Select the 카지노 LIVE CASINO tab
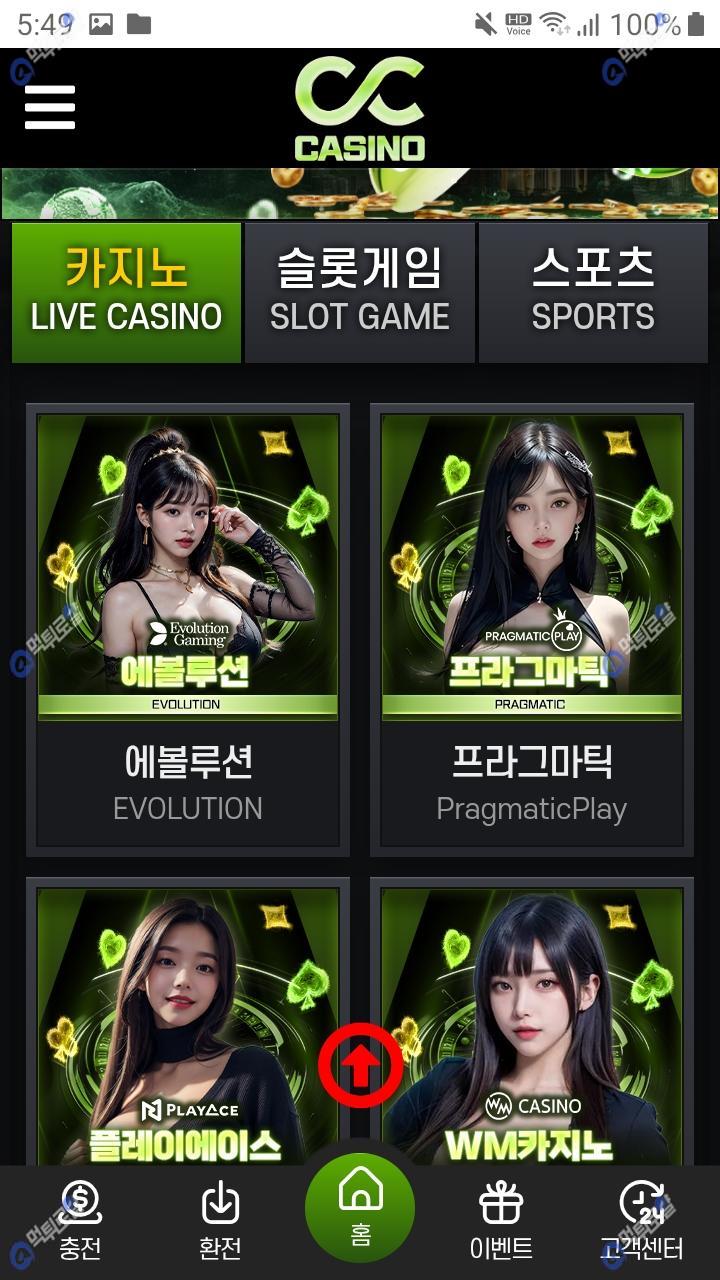 coord(127,292)
